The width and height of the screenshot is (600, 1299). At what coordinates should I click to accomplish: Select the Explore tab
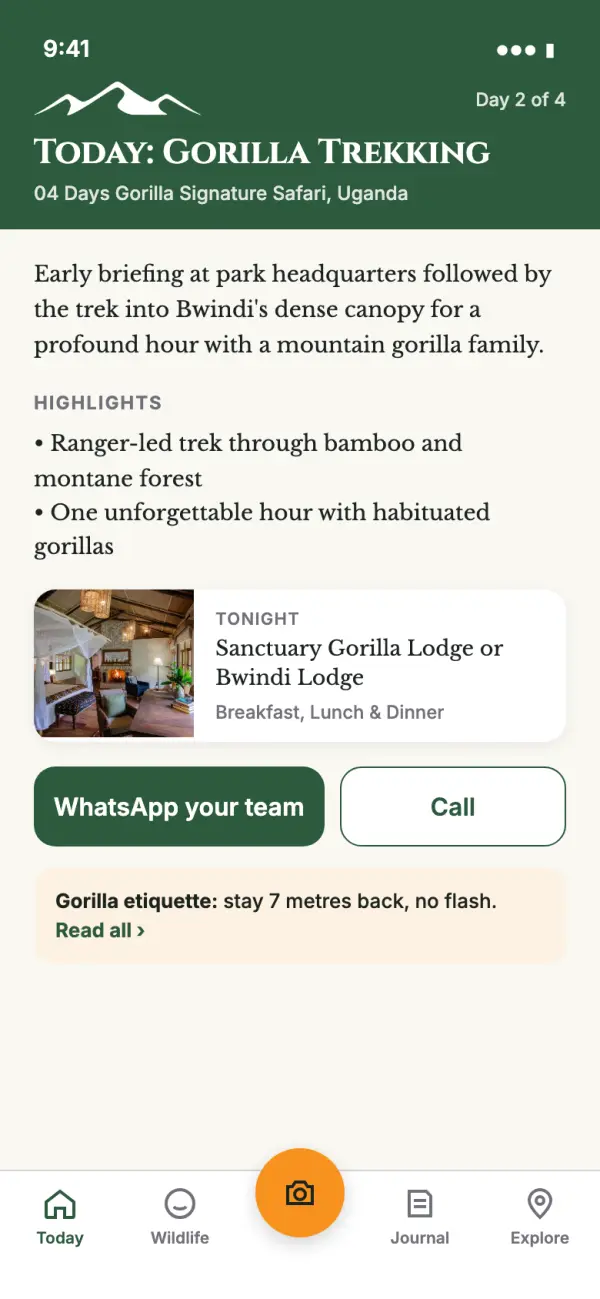(x=540, y=1217)
